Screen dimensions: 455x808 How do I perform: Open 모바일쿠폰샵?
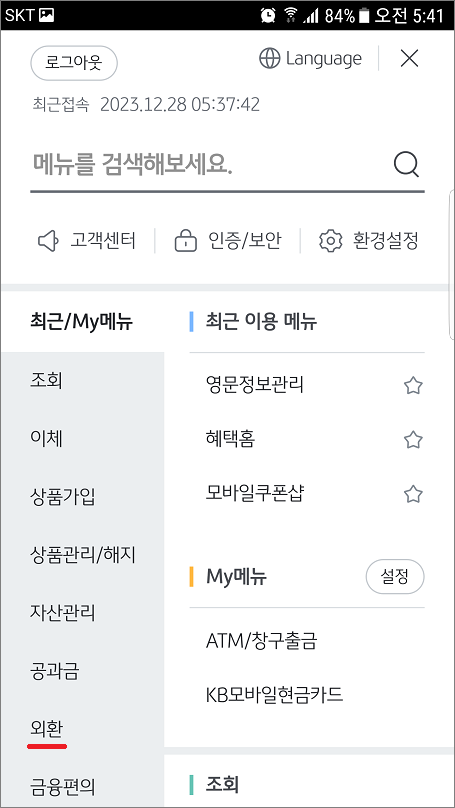coord(255,494)
